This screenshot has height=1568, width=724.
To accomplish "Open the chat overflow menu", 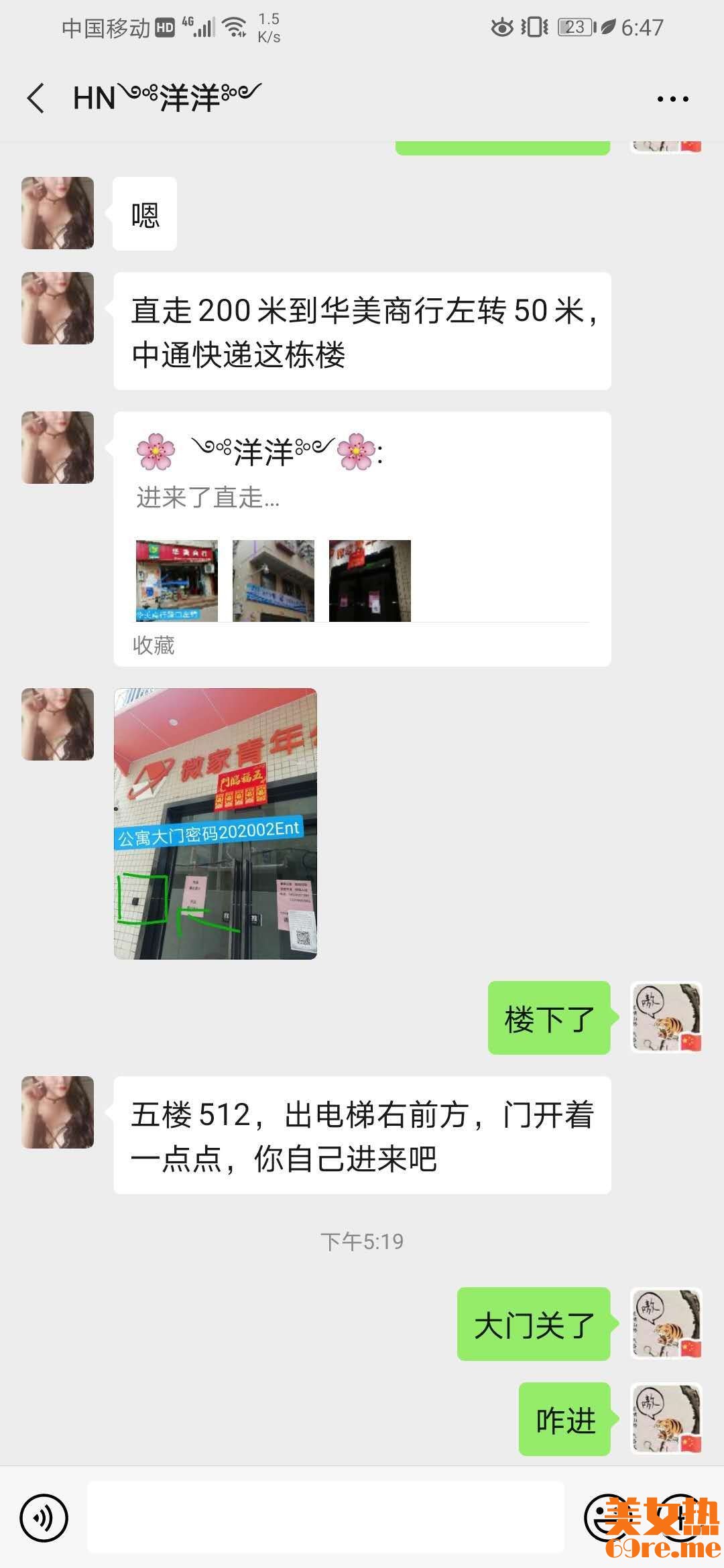I will (672, 99).
